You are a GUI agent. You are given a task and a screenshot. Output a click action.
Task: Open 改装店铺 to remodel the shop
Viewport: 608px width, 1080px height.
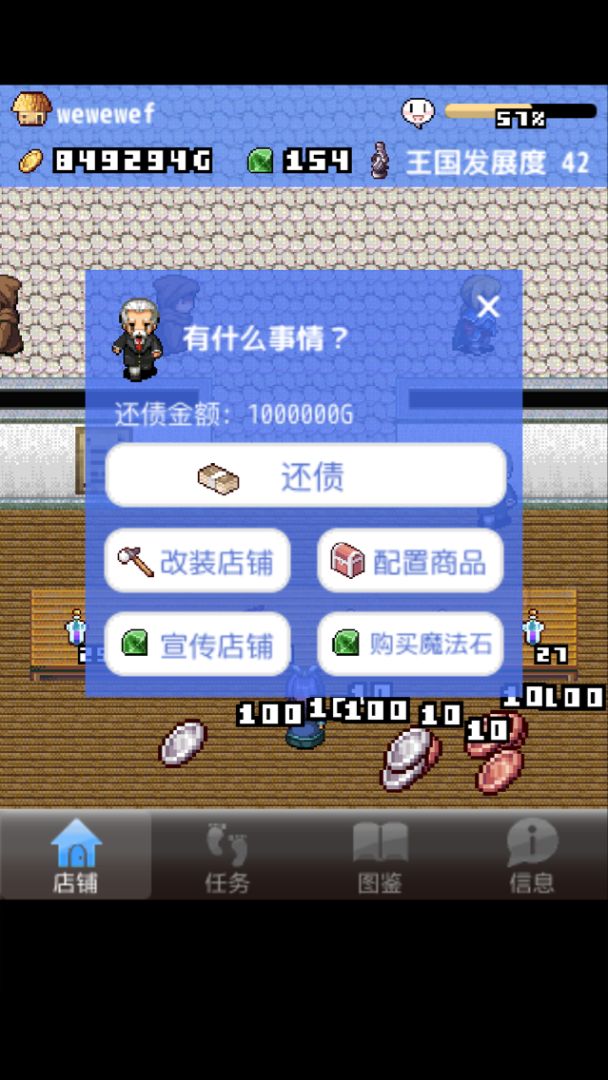click(197, 562)
